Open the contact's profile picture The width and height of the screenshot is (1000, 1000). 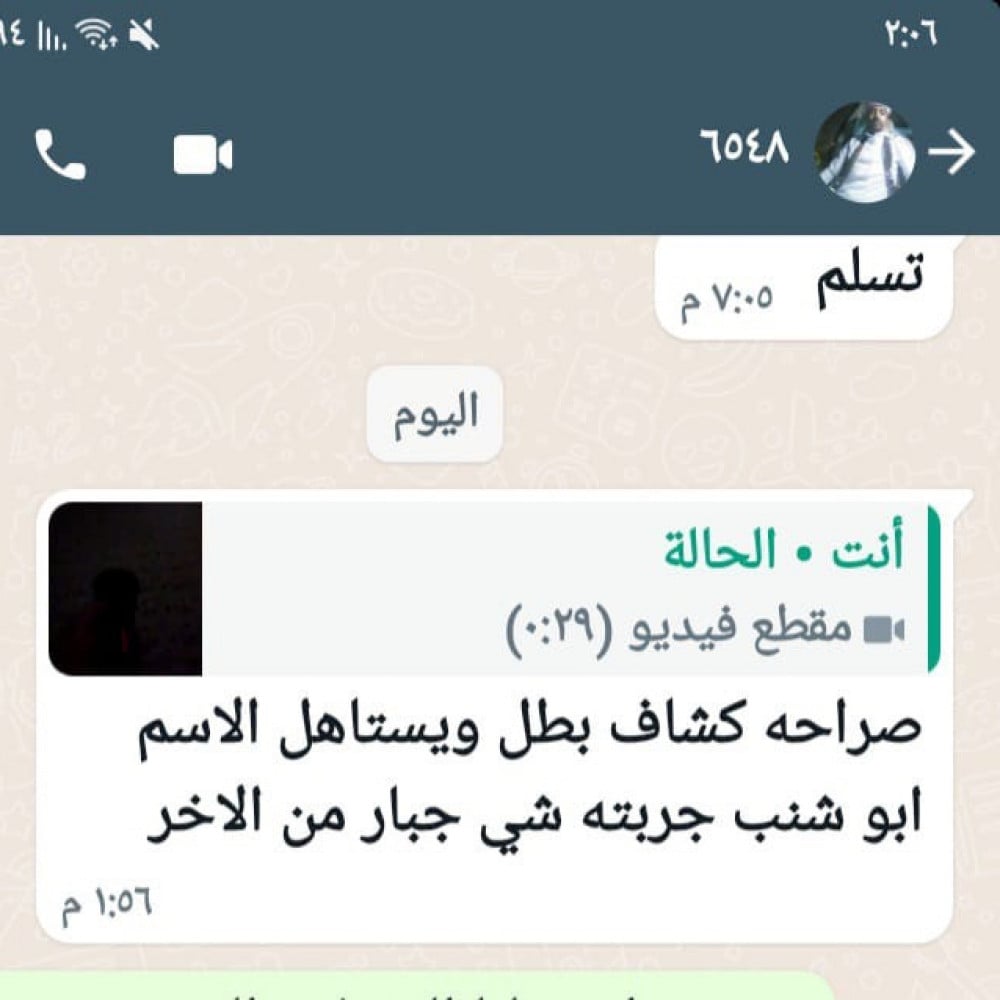click(865, 152)
